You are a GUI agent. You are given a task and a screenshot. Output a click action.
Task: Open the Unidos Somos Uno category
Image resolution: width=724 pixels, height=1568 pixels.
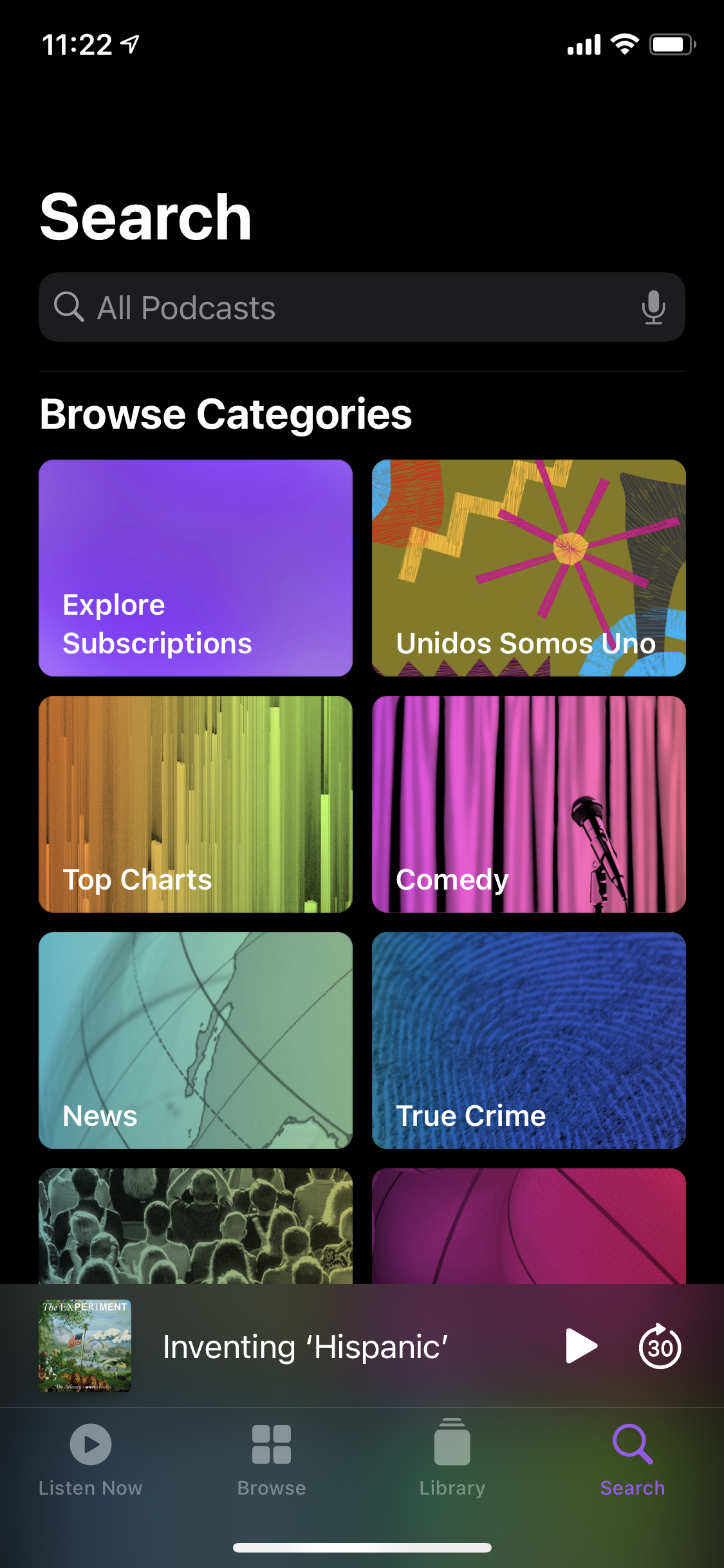(528, 568)
